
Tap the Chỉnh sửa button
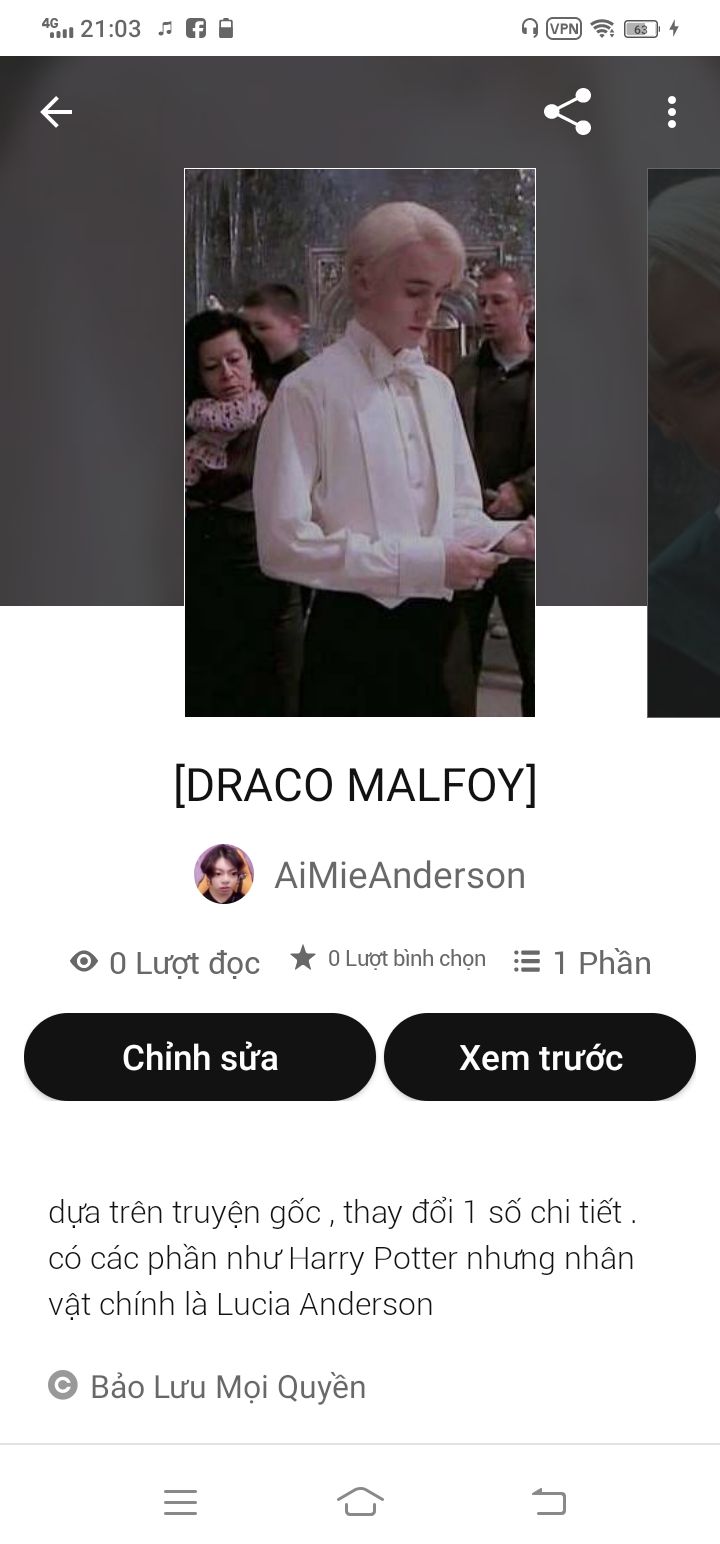click(200, 1057)
